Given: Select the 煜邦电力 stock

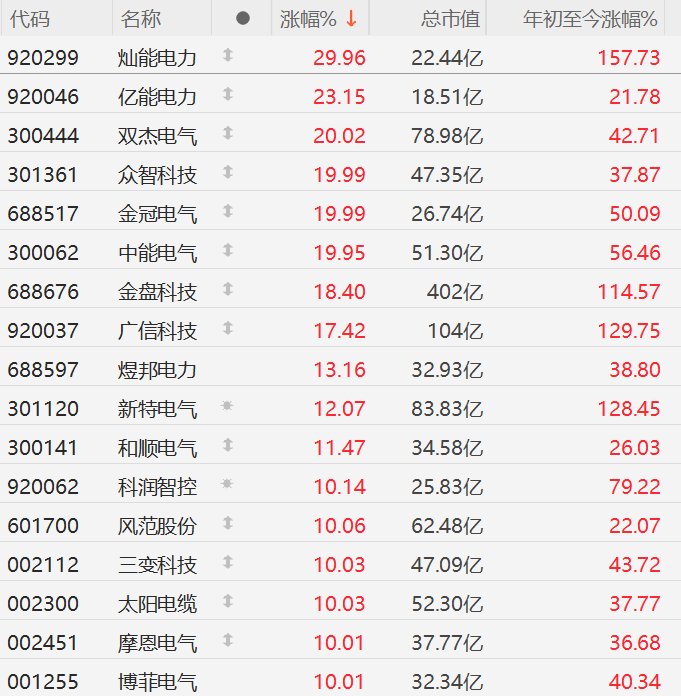Looking at the screenshot, I should click(x=157, y=370).
